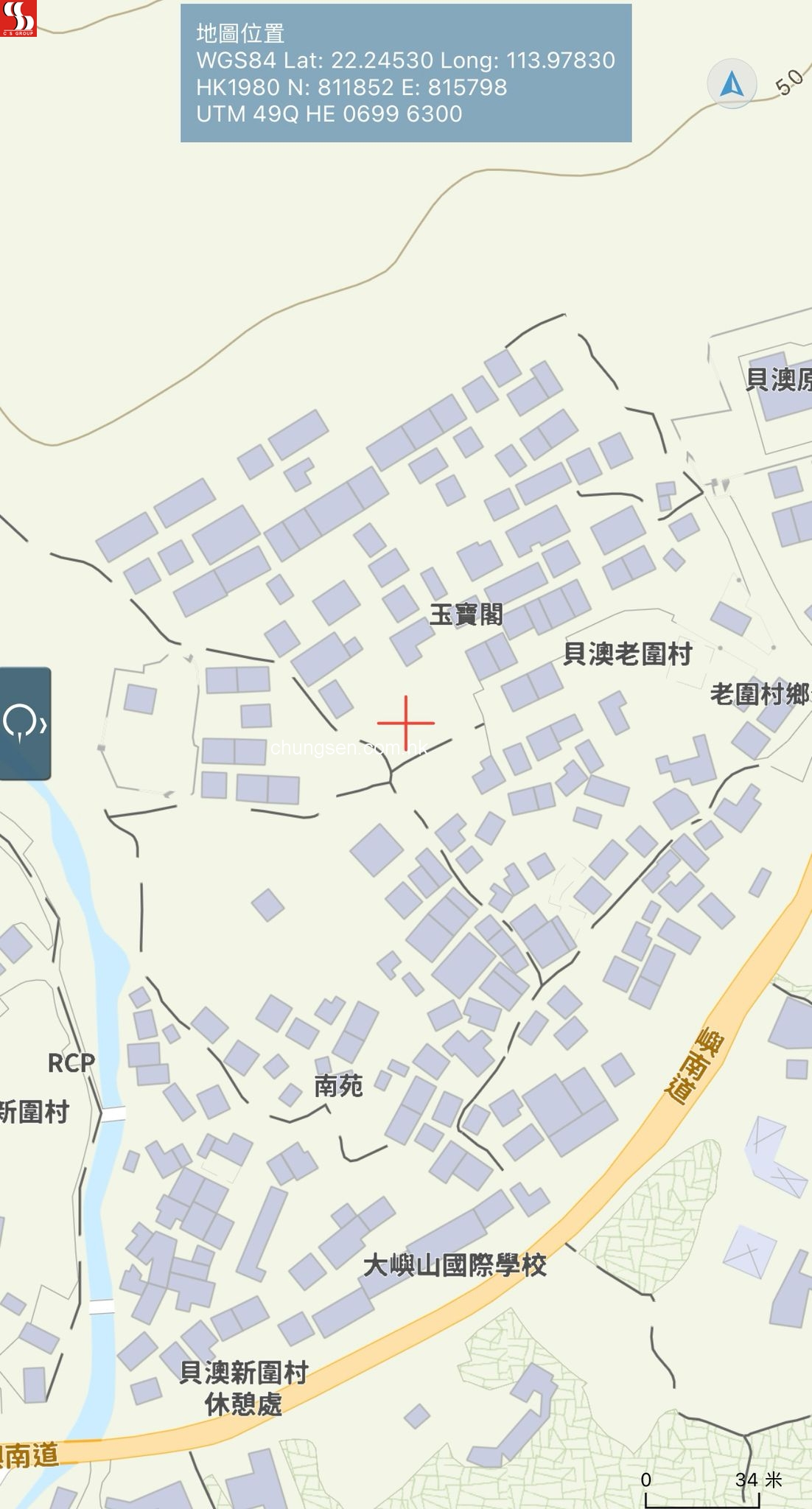812x1509 pixels.
Task: Tap the map position coordinates panel
Action: click(406, 74)
